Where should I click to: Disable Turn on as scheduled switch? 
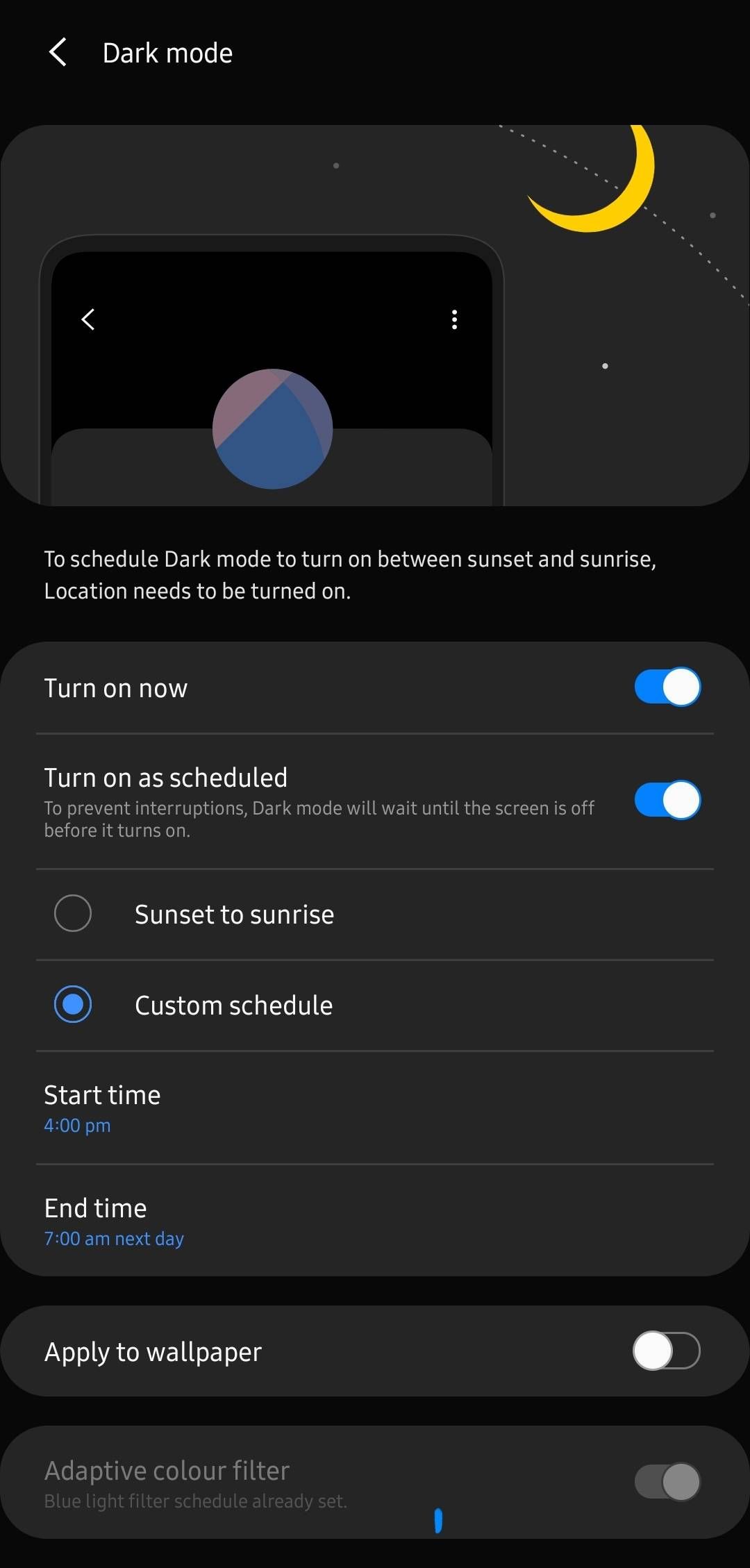coord(667,801)
